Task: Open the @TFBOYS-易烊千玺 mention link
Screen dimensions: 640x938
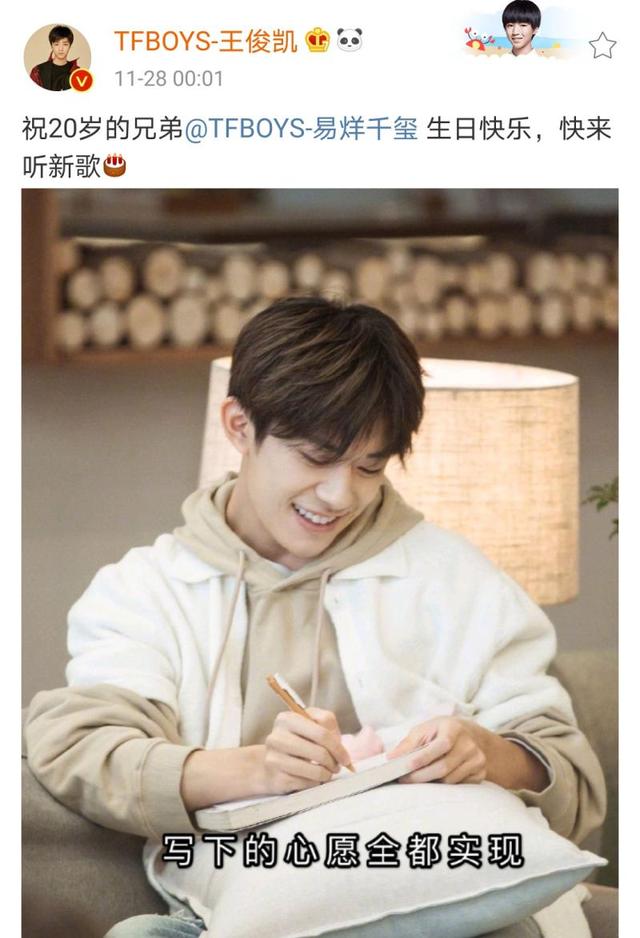Action: (301, 130)
